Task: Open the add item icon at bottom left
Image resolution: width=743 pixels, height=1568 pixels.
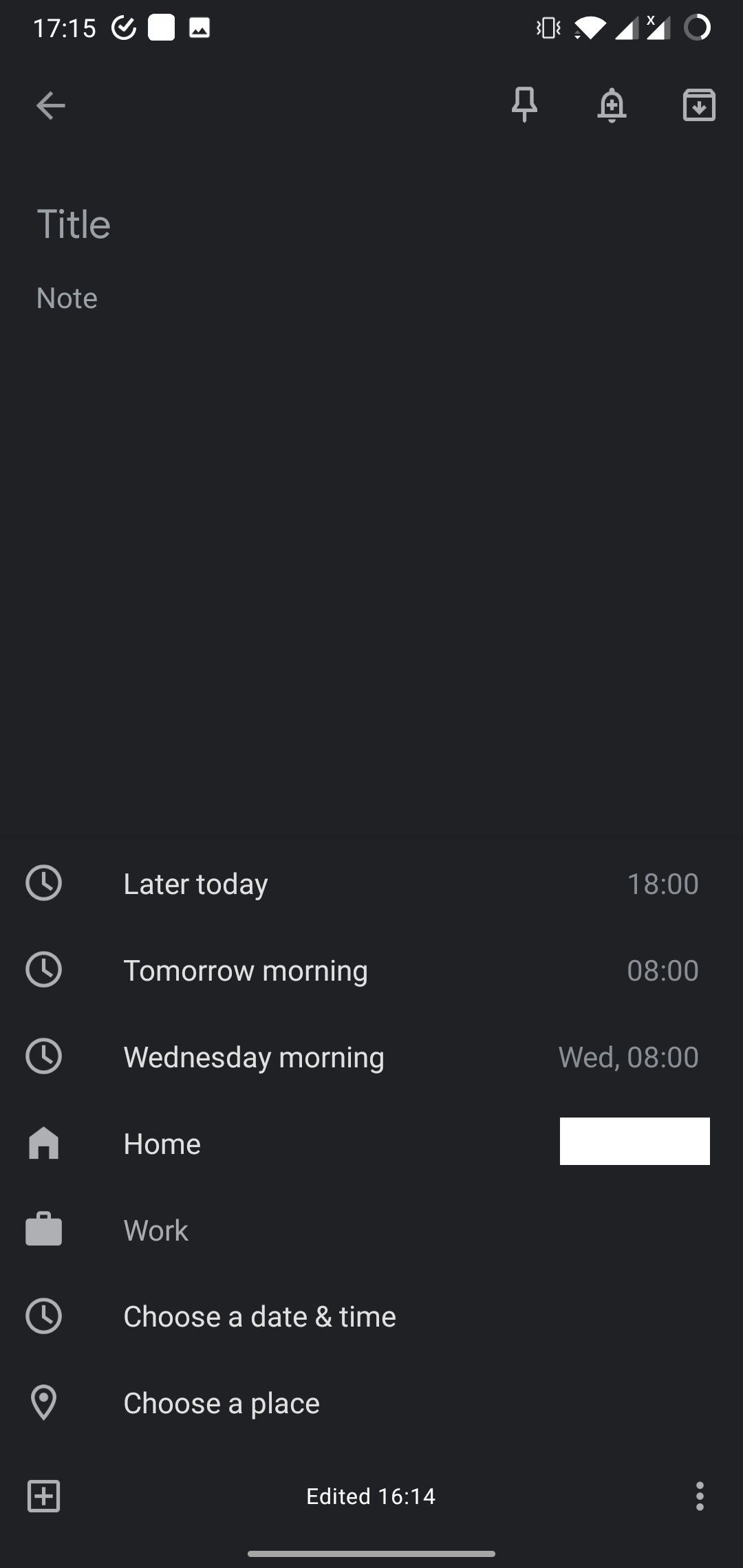Action: pos(44,1496)
